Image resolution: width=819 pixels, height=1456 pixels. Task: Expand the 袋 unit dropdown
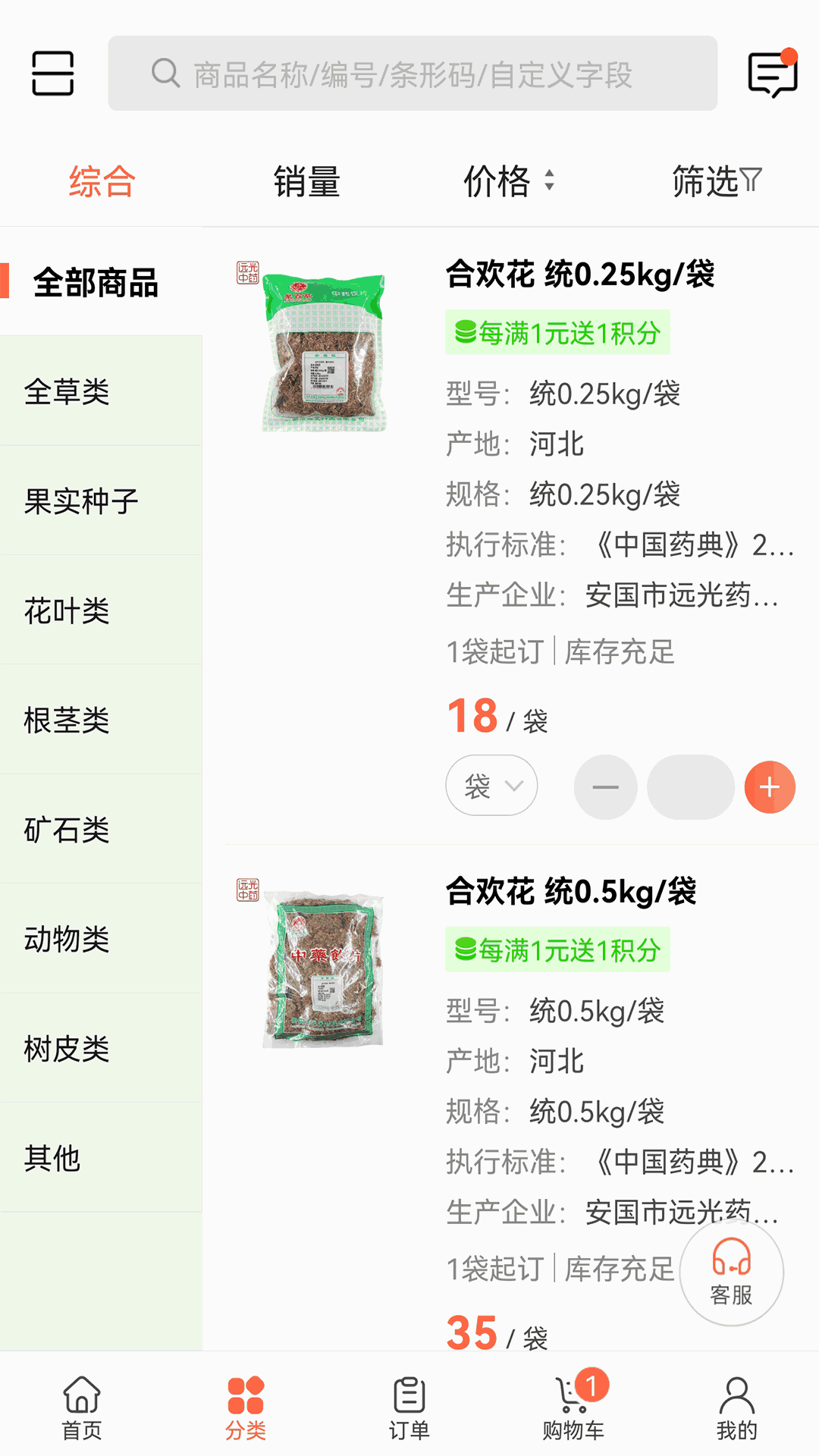click(491, 786)
